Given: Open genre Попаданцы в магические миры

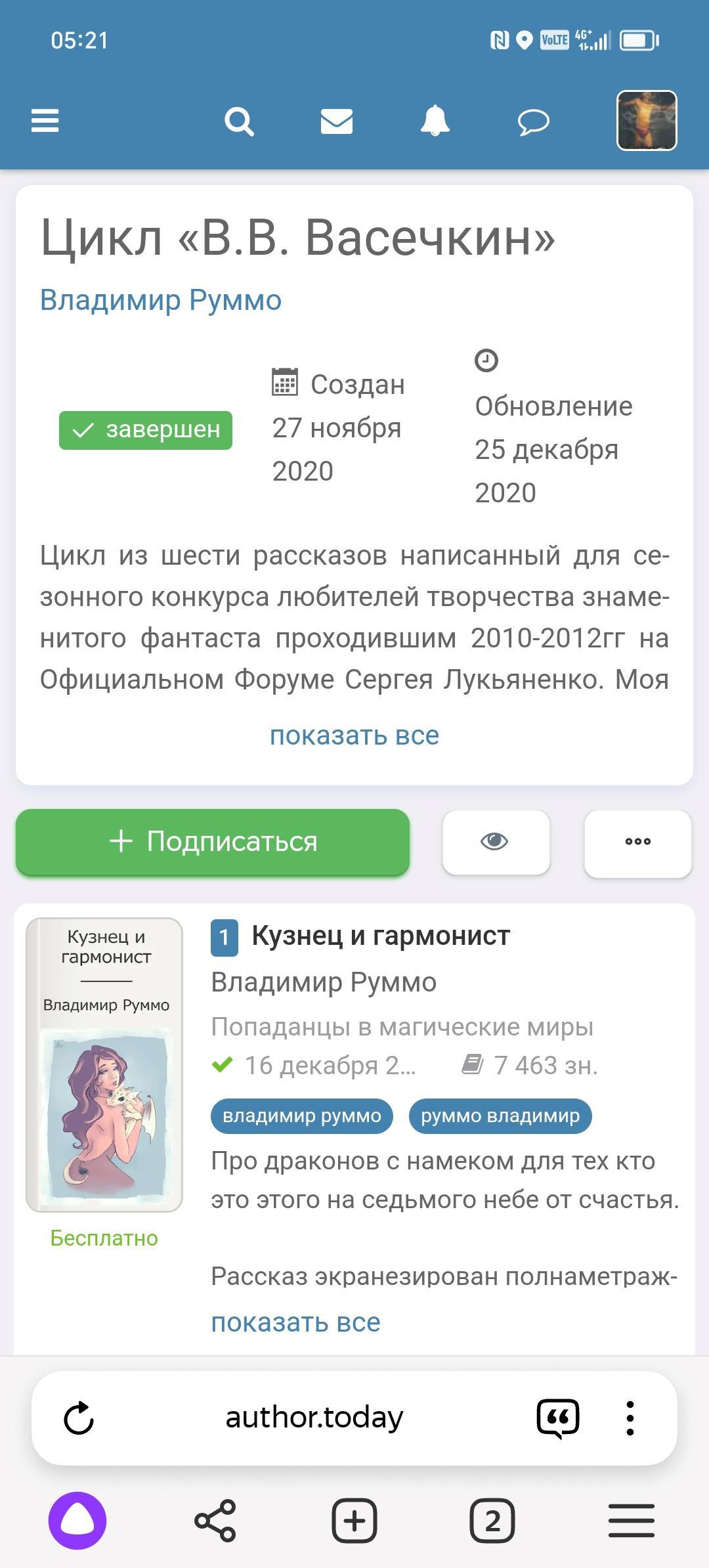Looking at the screenshot, I should (x=402, y=1026).
